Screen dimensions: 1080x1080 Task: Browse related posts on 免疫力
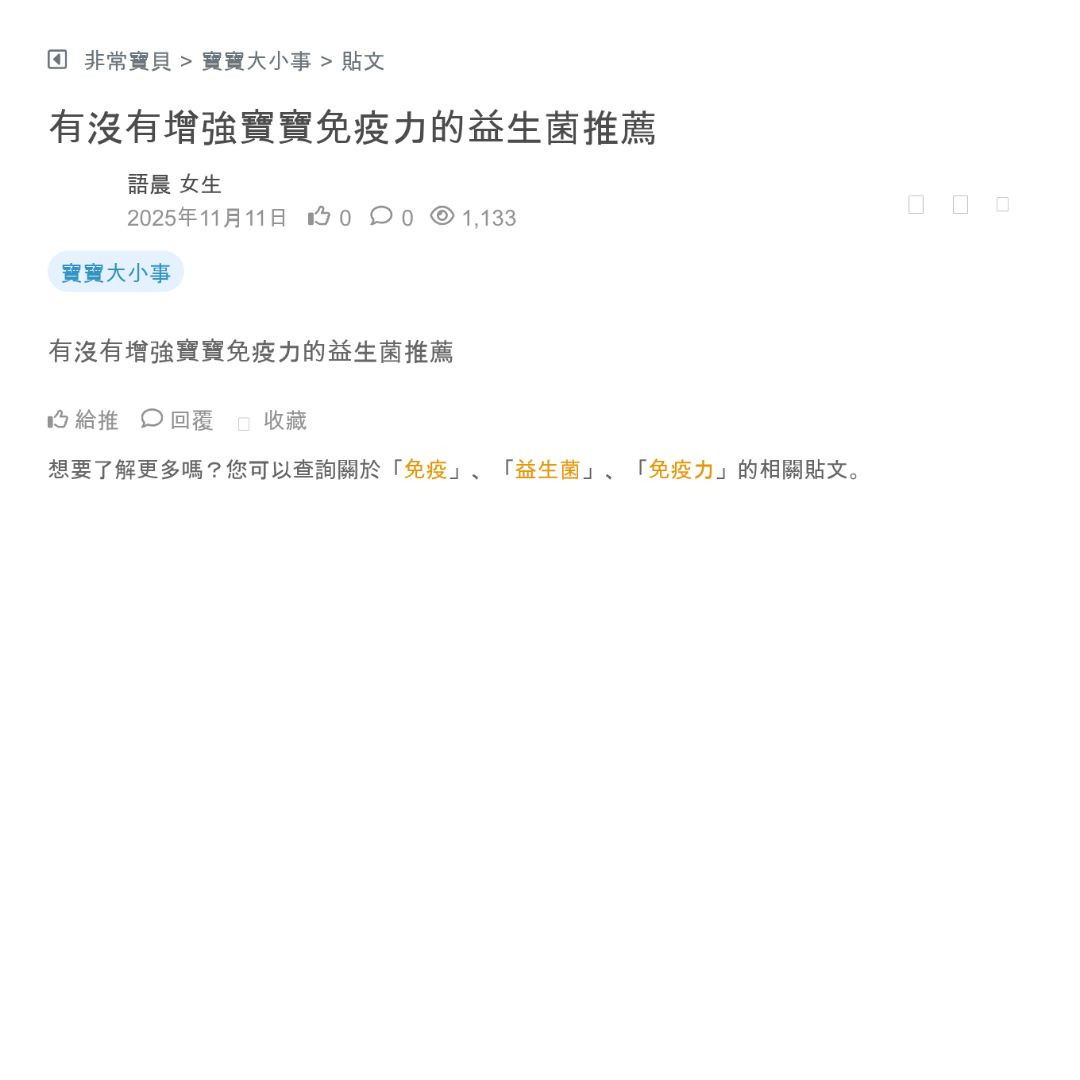[x=681, y=470]
